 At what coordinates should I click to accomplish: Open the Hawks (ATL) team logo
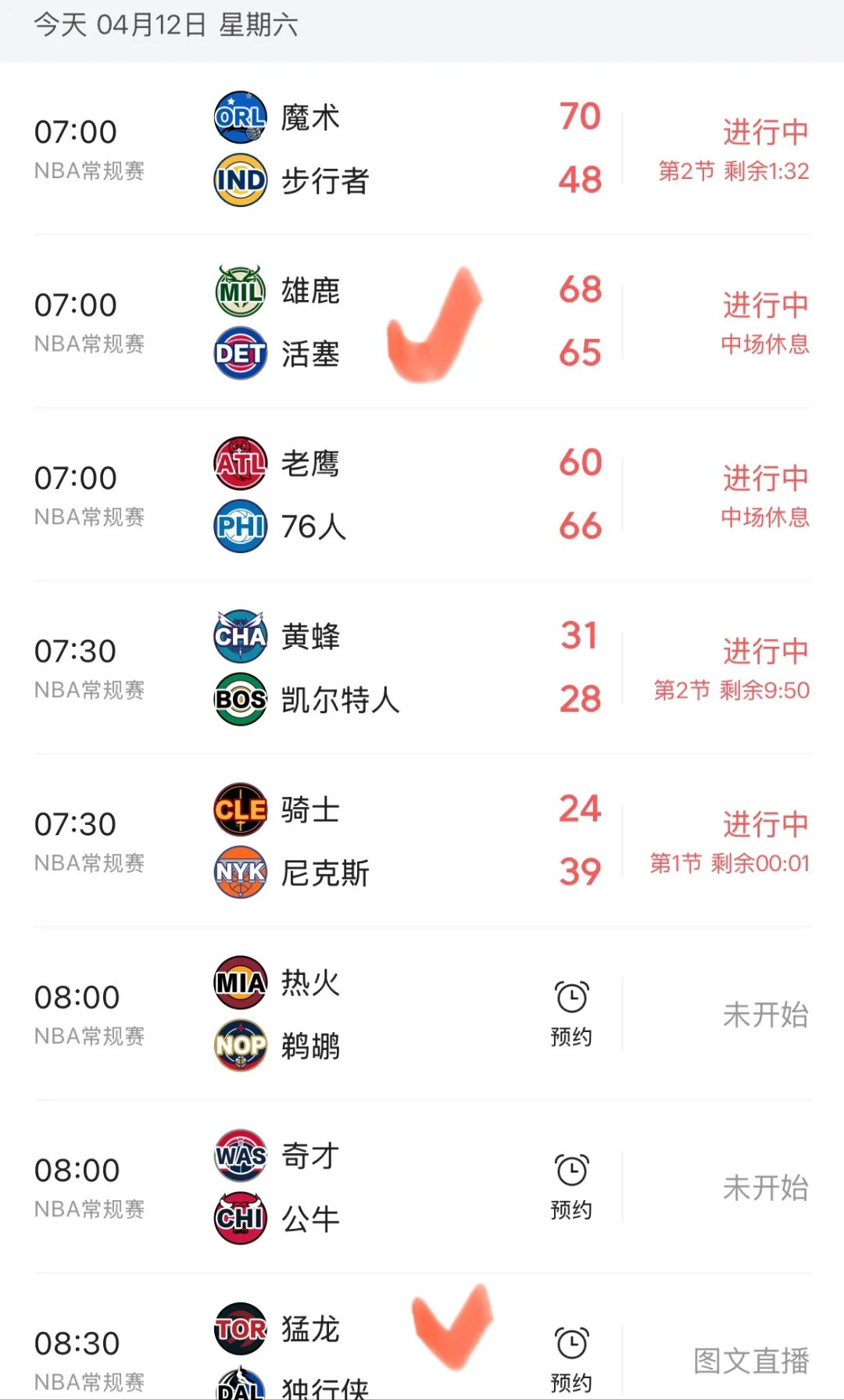(240, 461)
